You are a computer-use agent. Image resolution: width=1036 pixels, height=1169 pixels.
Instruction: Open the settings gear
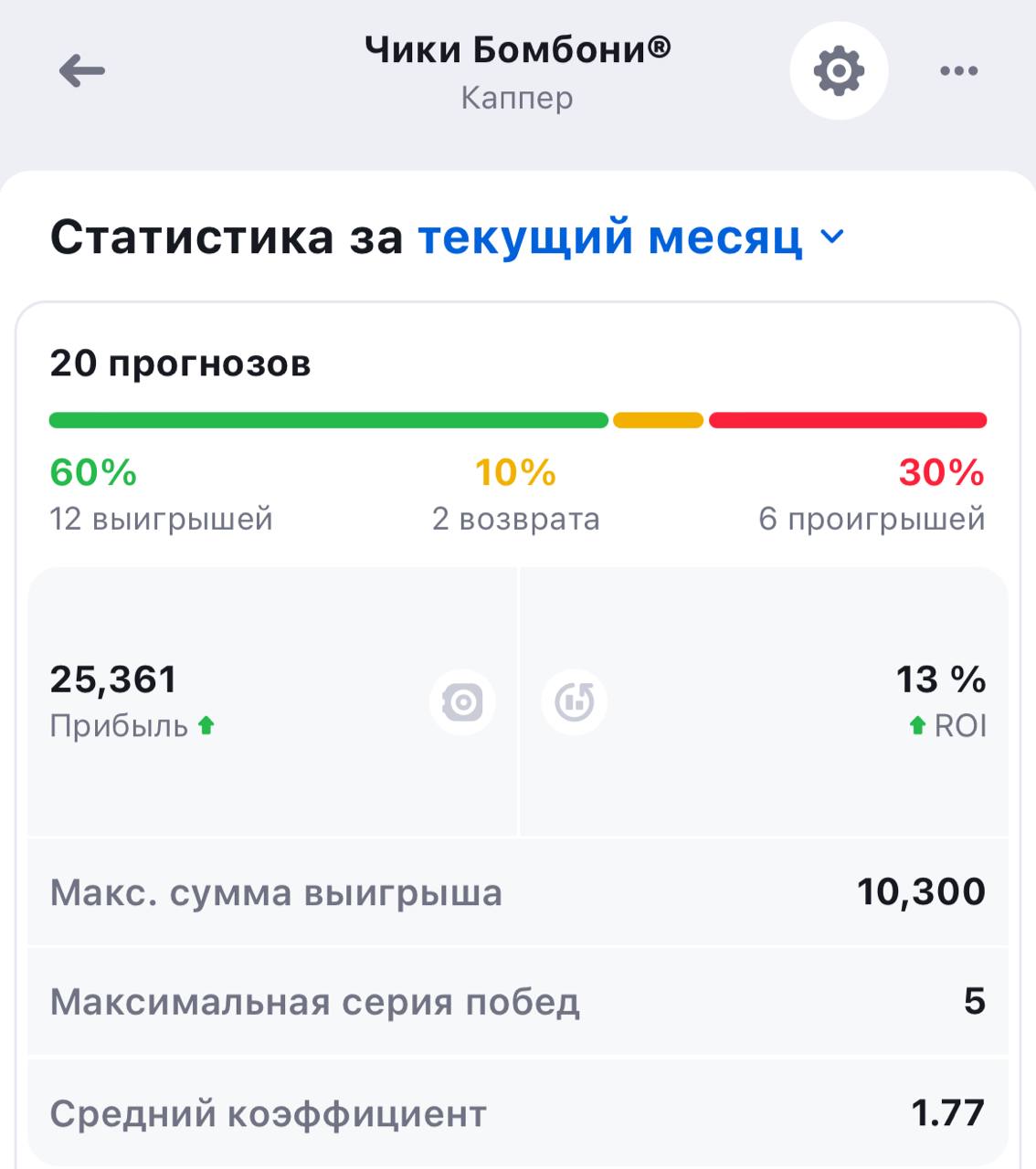click(x=839, y=70)
